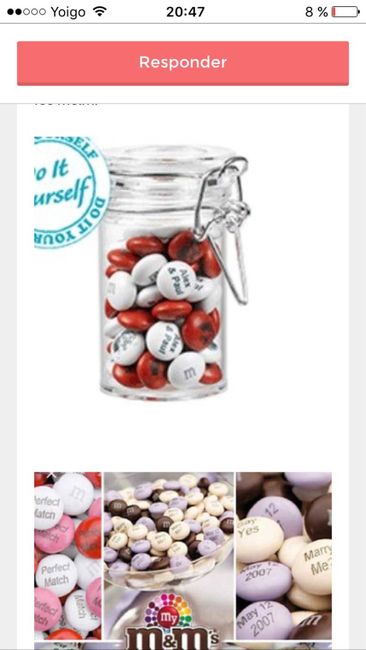Open the personalized M&M's collage image

click(183, 560)
